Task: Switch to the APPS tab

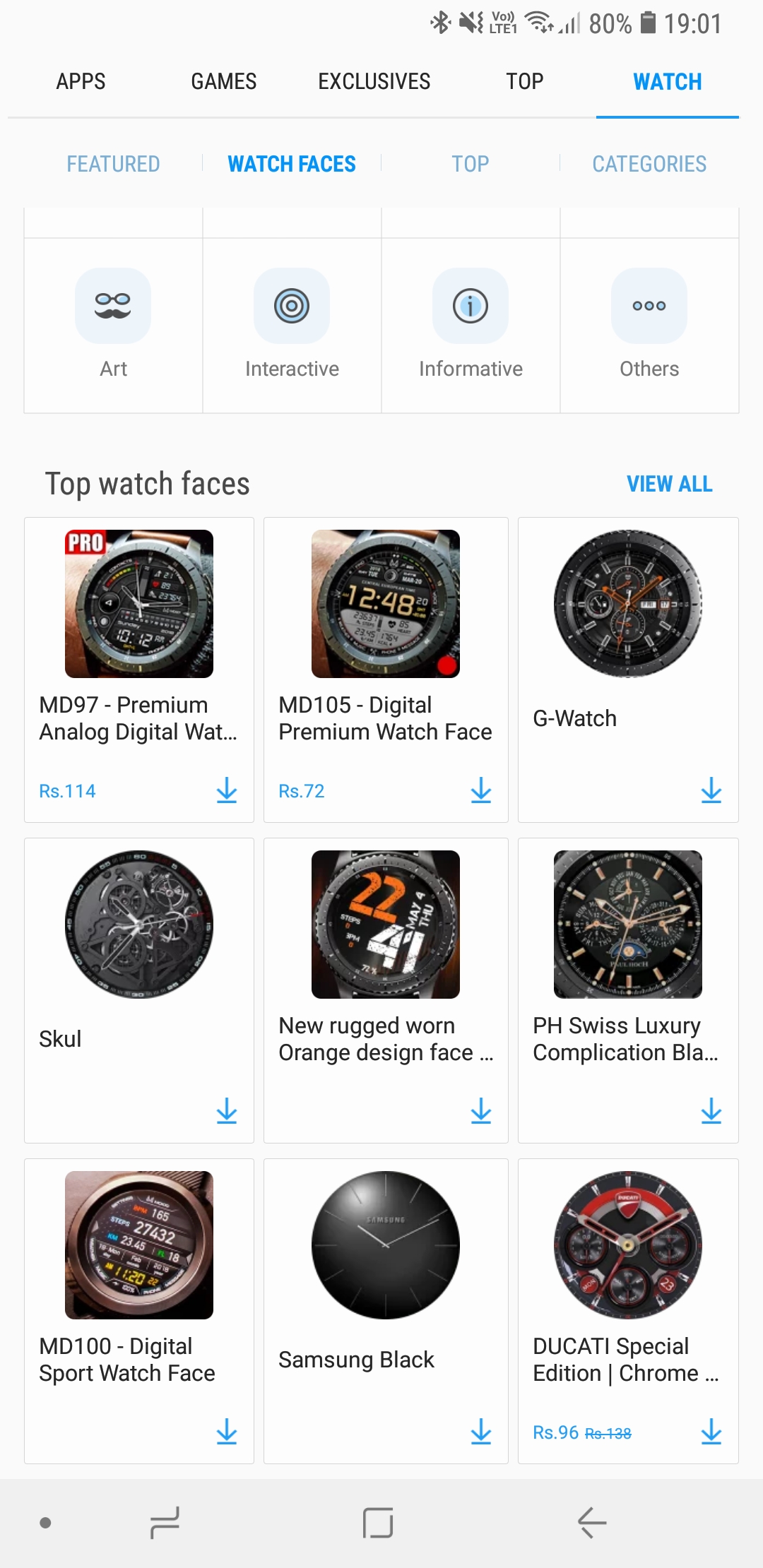Action: tap(81, 82)
